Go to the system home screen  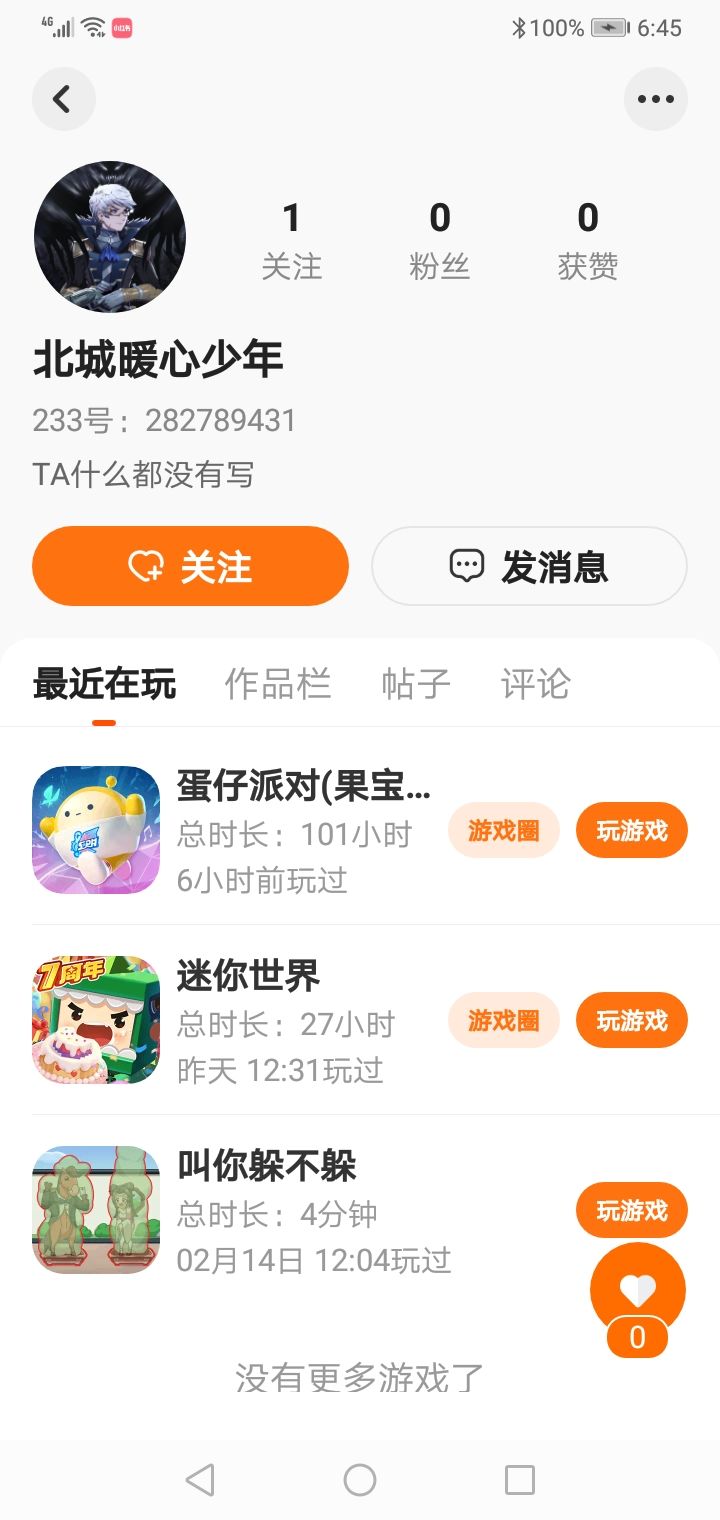360,1480
